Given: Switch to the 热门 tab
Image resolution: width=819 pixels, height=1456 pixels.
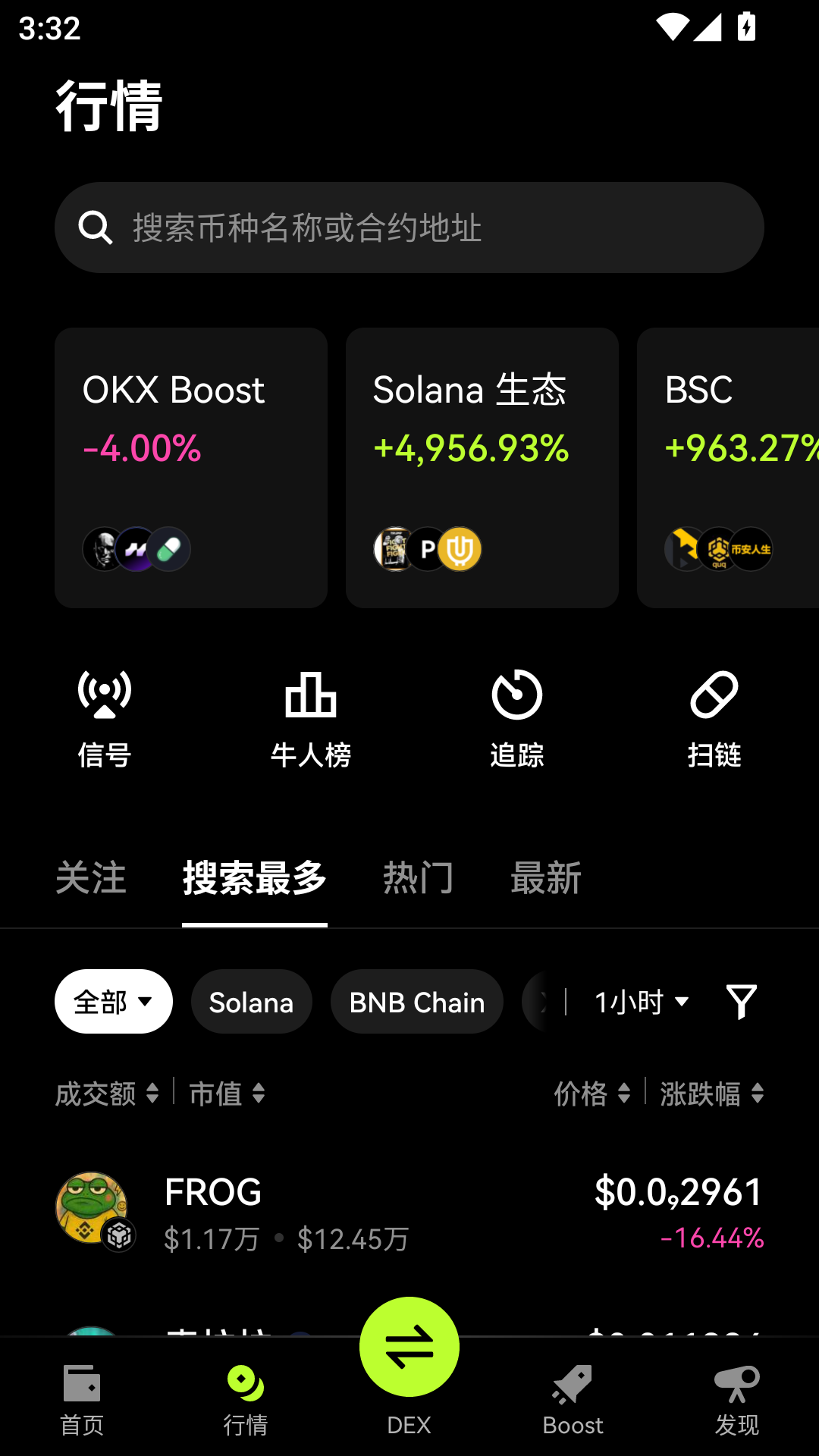Looking at the screenshot, I should [x=418, y=878].
